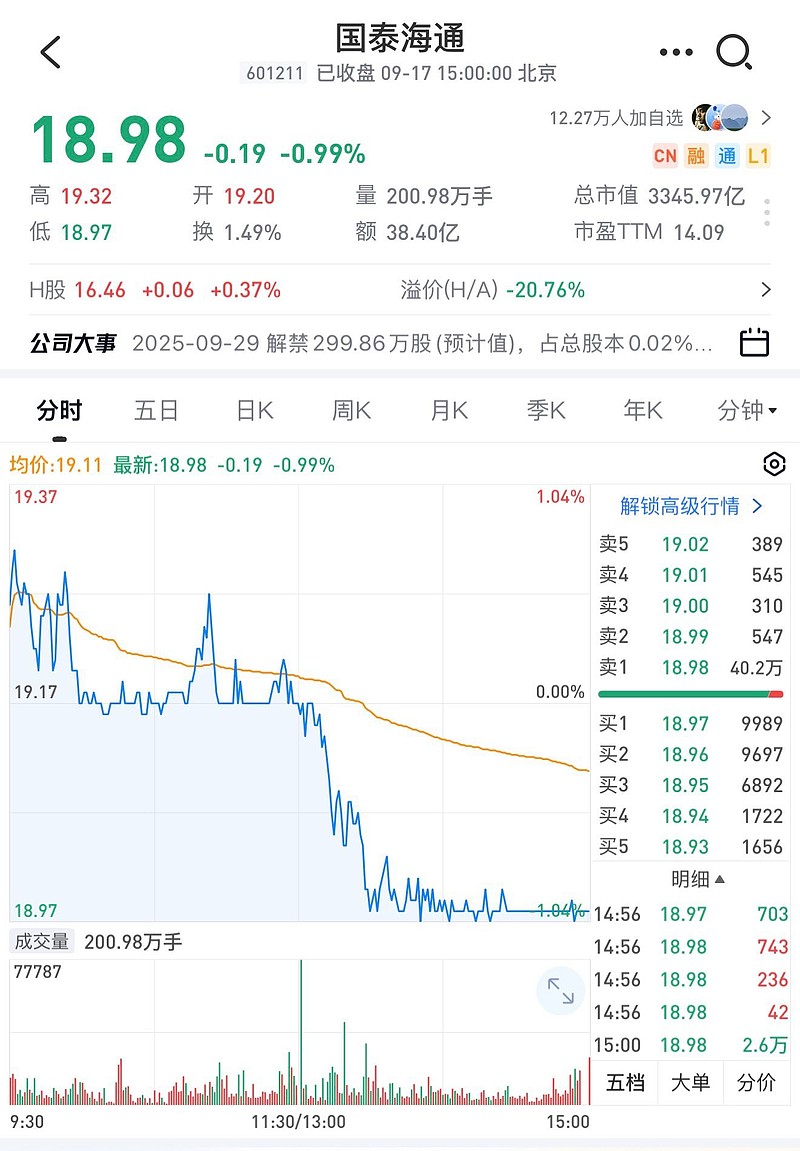Open the 解锁高级行情 link
The width and height of the screenshot is (800, 1151).
click(690, 507)
